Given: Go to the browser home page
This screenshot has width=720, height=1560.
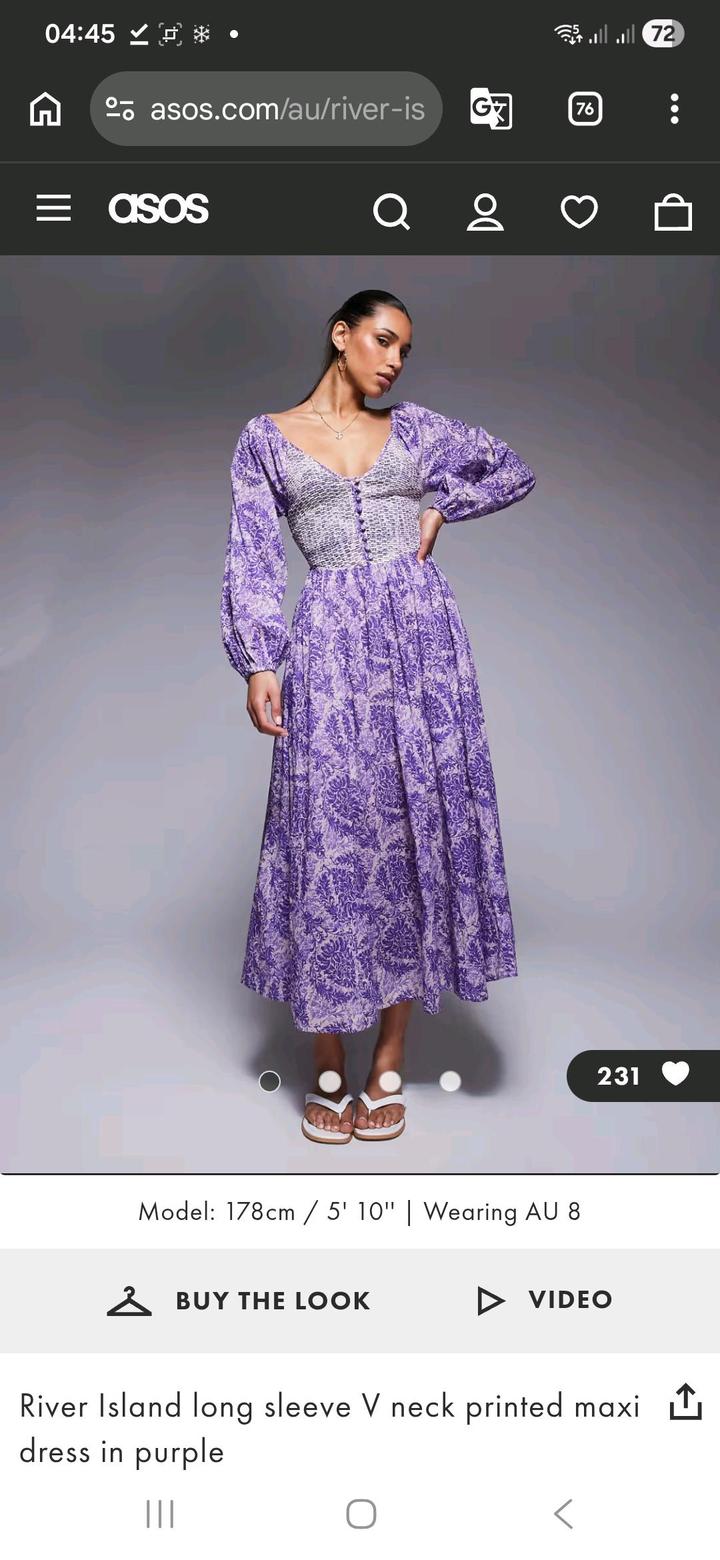Looking at the screenshot, I should coord(45,109).
